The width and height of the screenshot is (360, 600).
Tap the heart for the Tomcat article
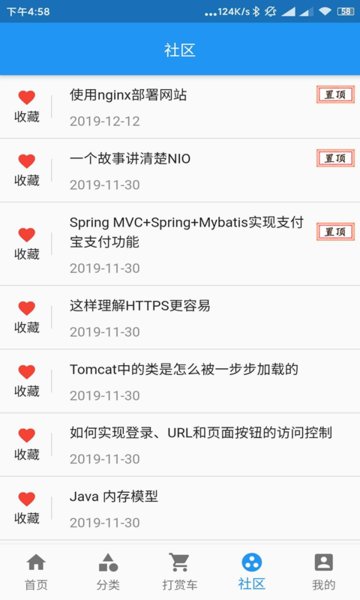pyautogui.click(x=27, y=372)
